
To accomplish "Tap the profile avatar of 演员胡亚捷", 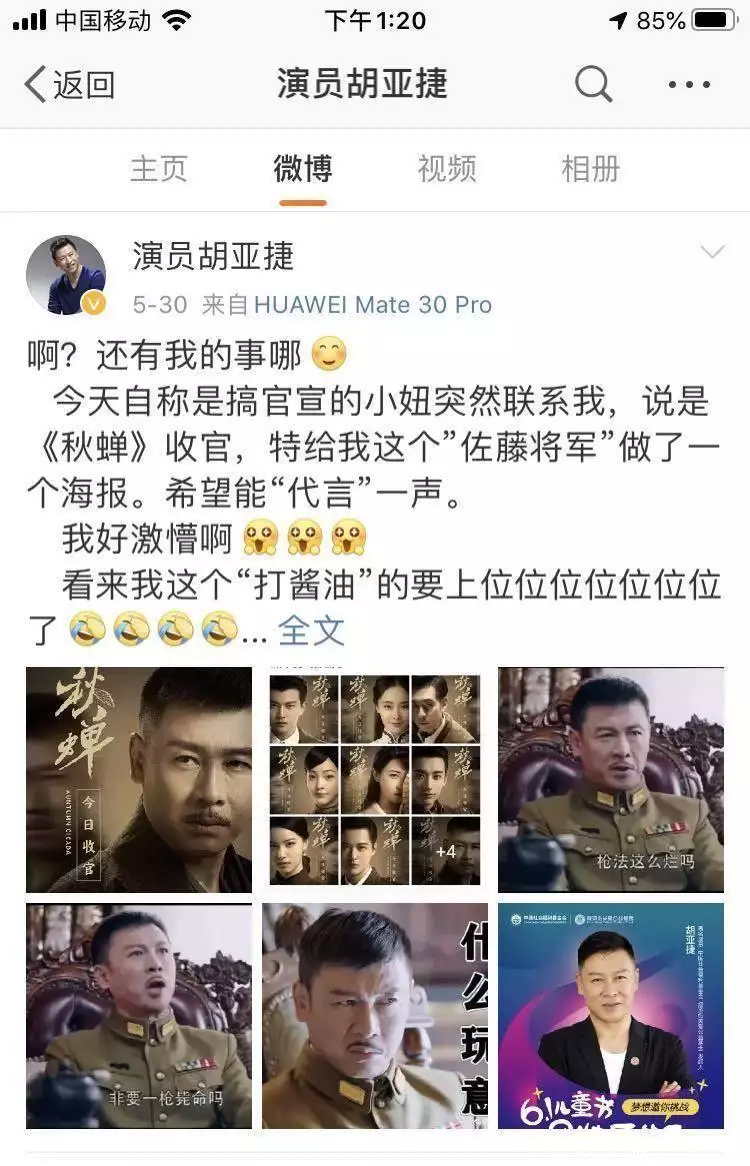I will (x=66, y=275).
